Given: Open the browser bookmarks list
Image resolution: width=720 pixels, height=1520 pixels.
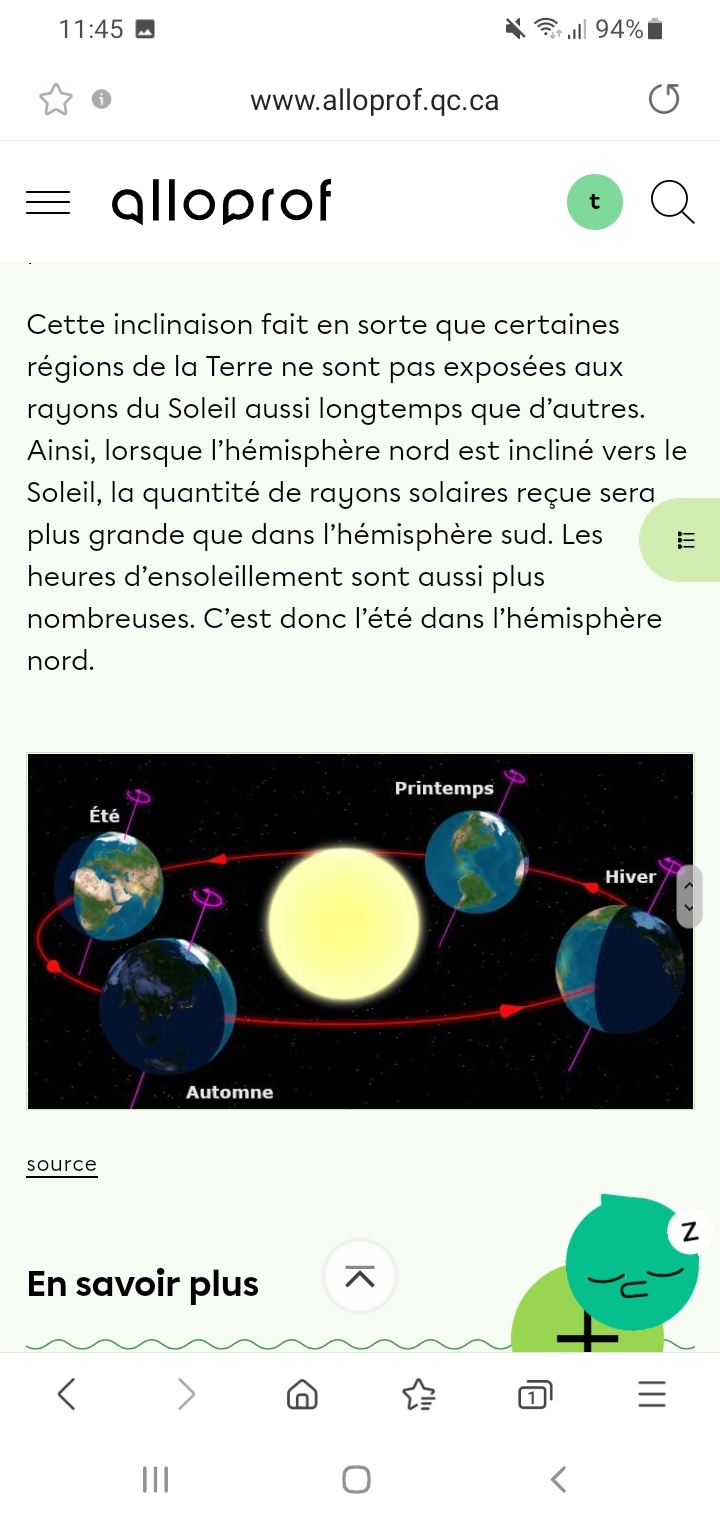Looking at the screenshot, I should 418,1394.
